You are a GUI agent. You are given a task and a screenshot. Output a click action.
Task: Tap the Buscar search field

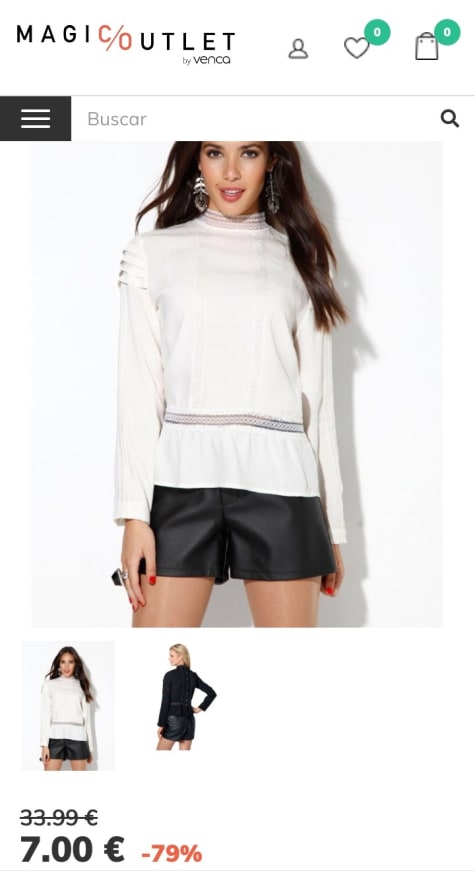point(256,119)
